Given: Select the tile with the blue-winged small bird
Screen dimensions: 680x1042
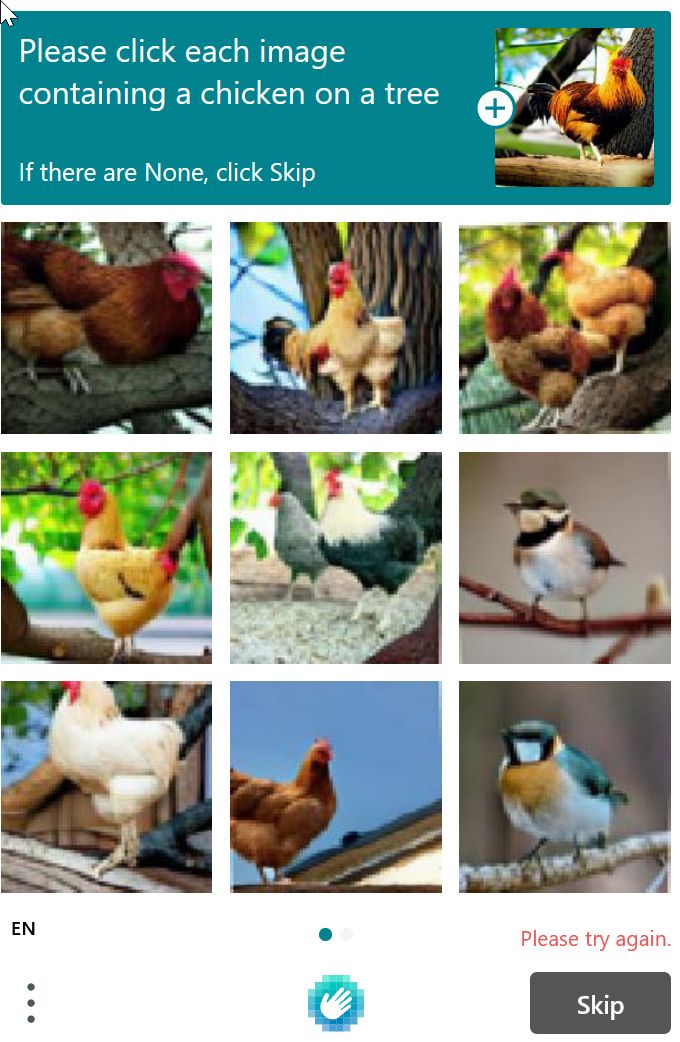Looking at the screenshot, I should coord(564,786).
